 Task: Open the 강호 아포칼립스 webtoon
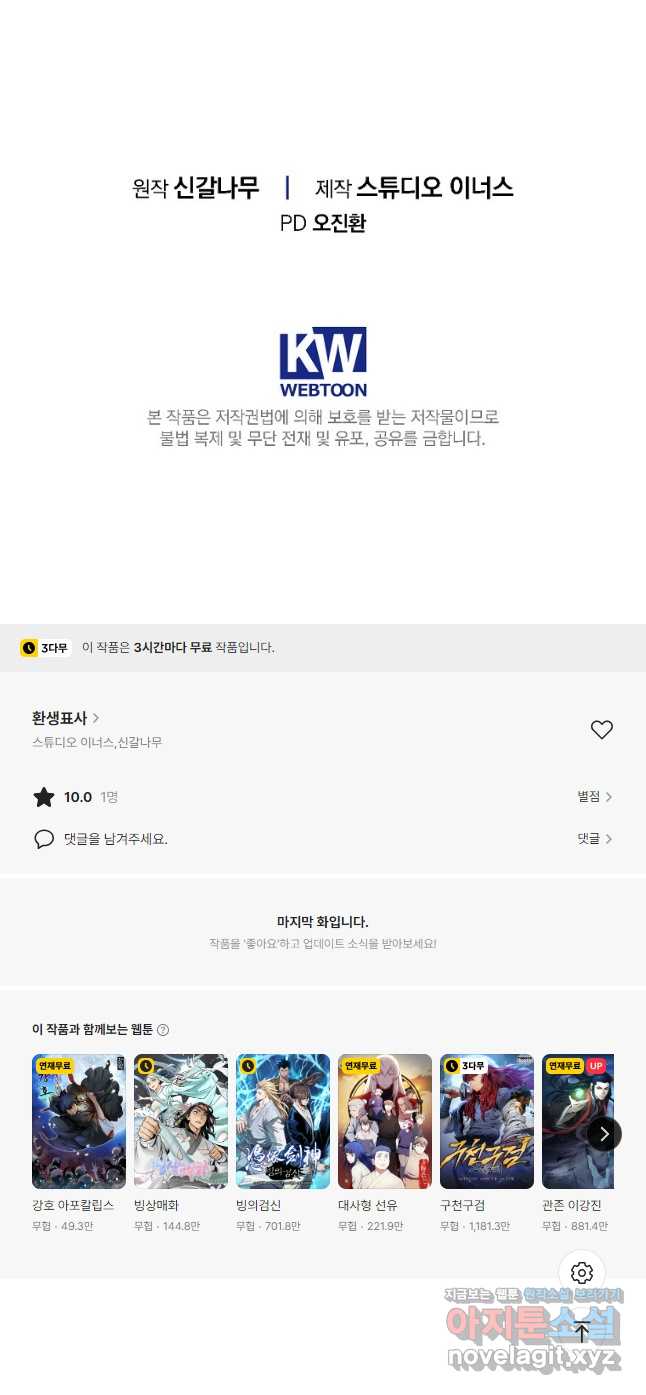[x=79, y=1121]
